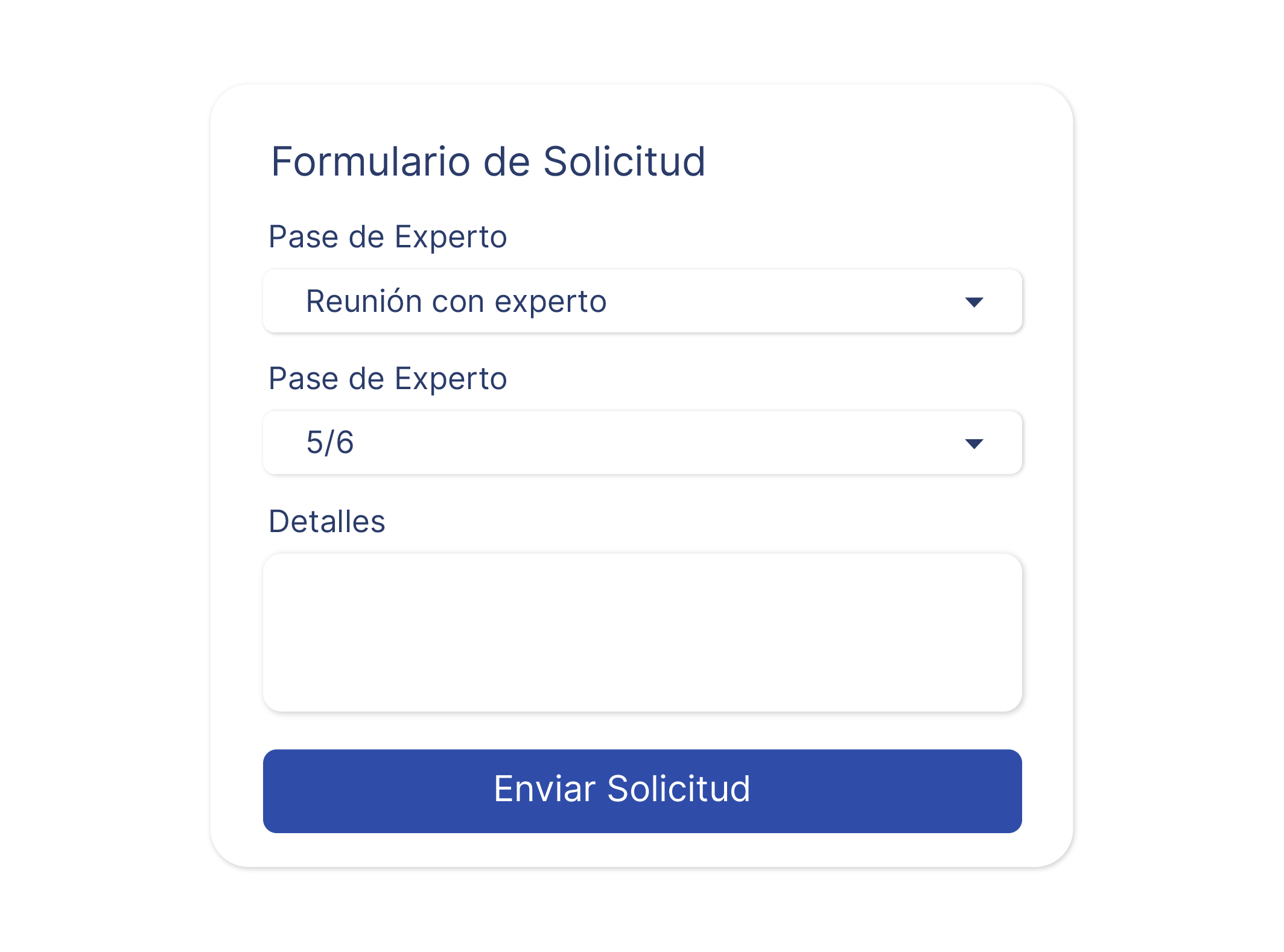
Task: Open the Reunión con experto dropdown
Action: [x=642, y=301]
